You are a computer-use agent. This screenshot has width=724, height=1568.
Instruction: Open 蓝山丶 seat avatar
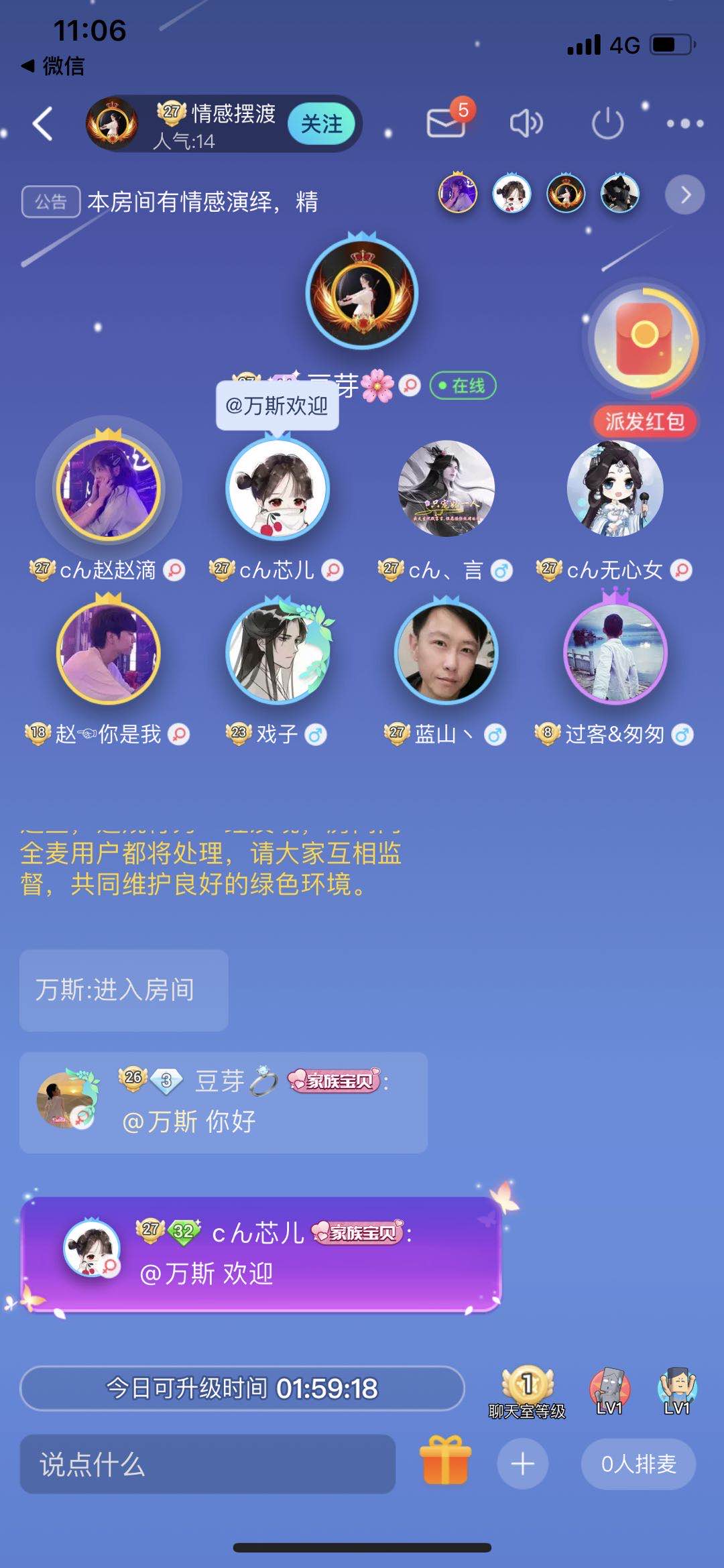[x=446, y=652]
